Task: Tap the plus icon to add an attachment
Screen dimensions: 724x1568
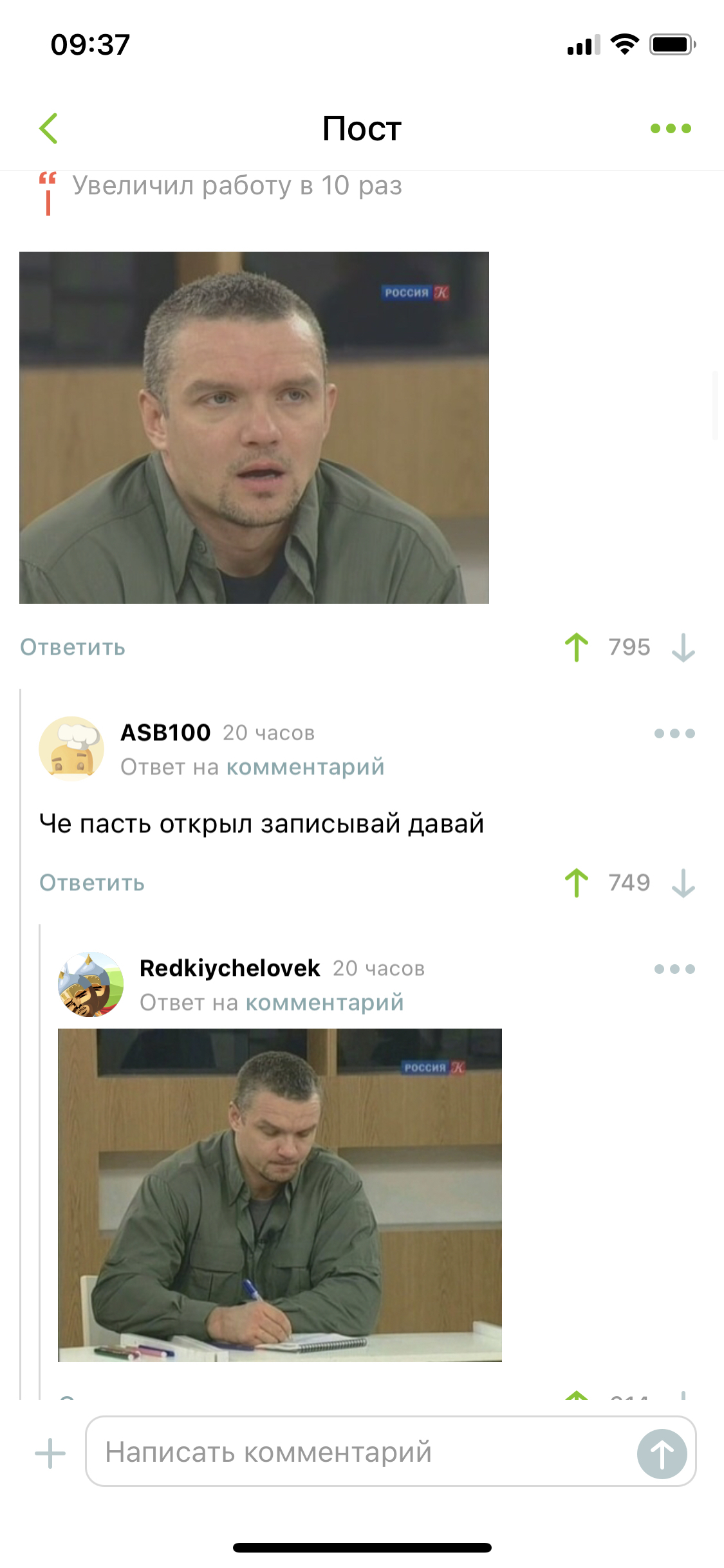Action: (50, 1453)
